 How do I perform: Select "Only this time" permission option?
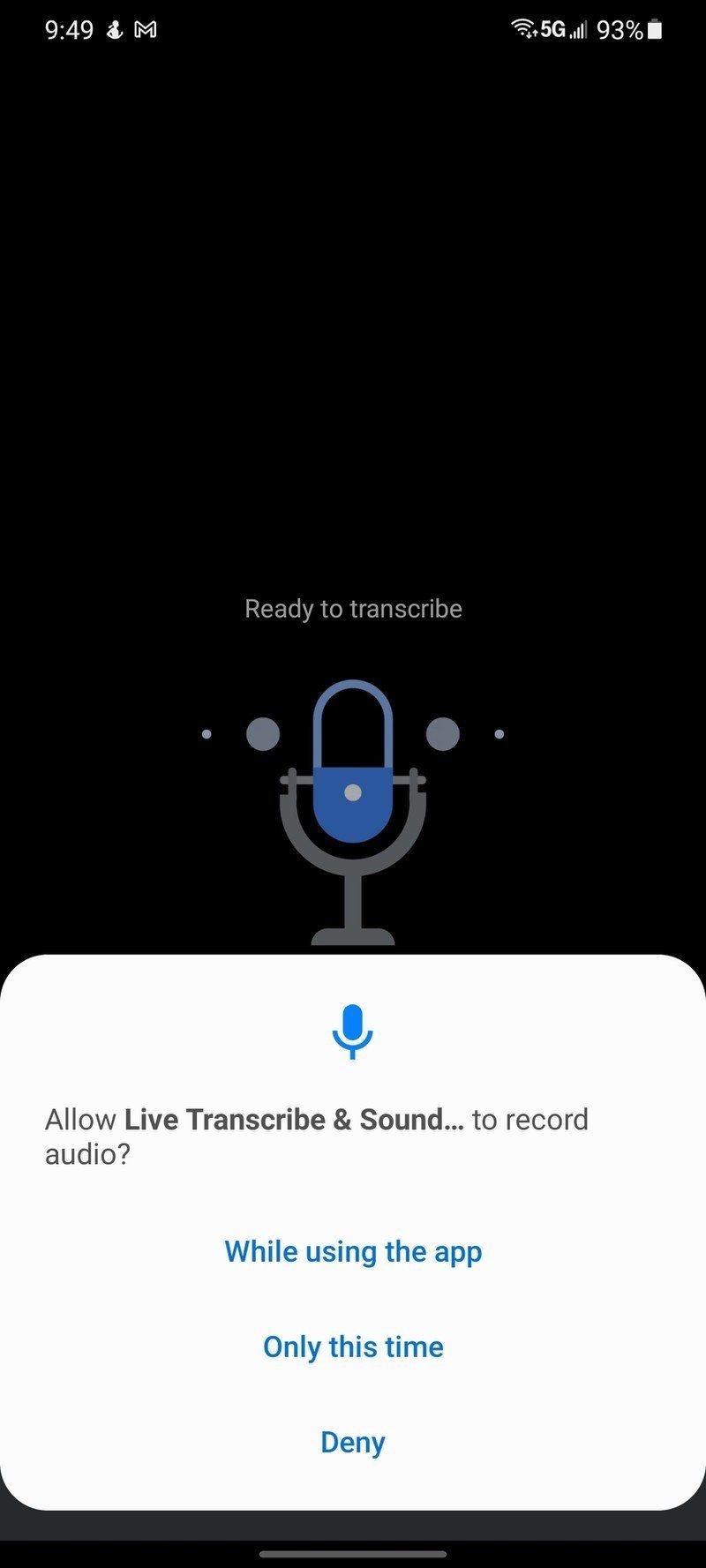(353, 1347)
